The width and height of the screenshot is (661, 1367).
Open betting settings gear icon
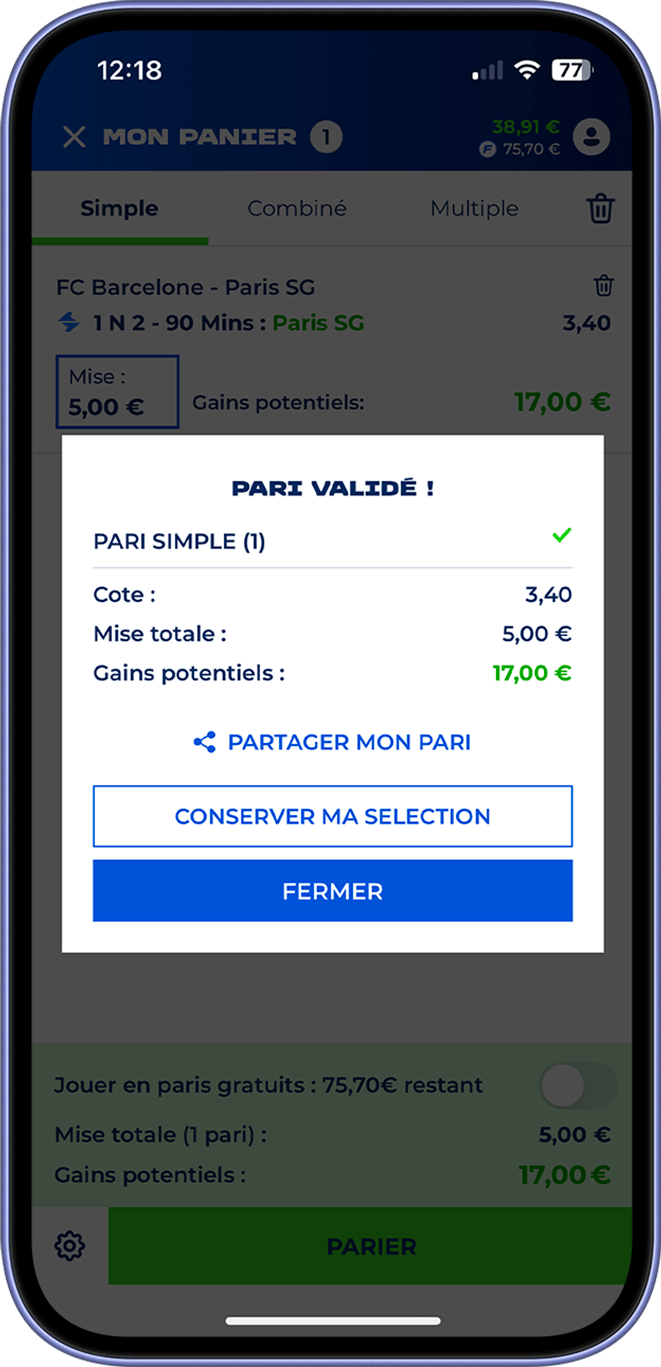point(70,1246)
